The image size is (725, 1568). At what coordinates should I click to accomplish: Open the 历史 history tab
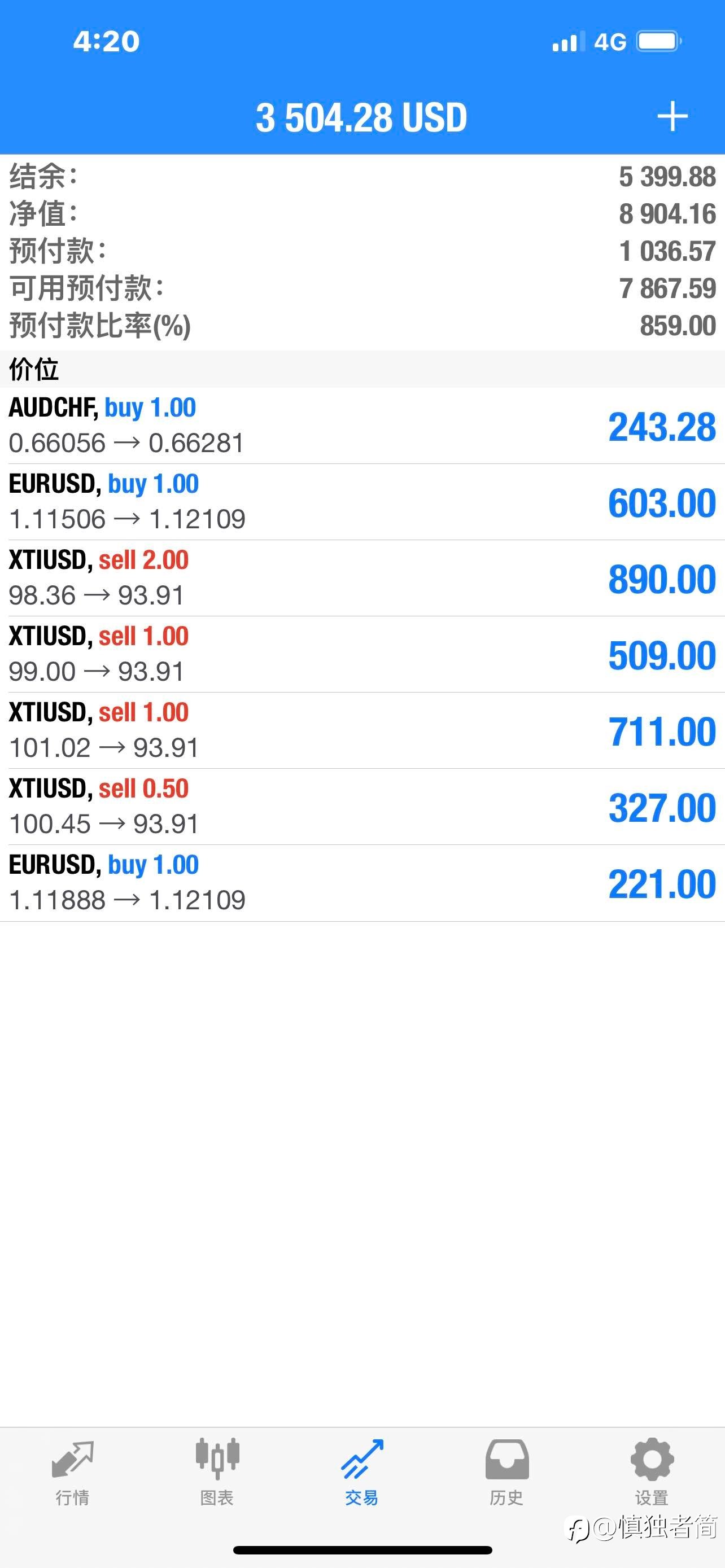[x=506, y=1473]
